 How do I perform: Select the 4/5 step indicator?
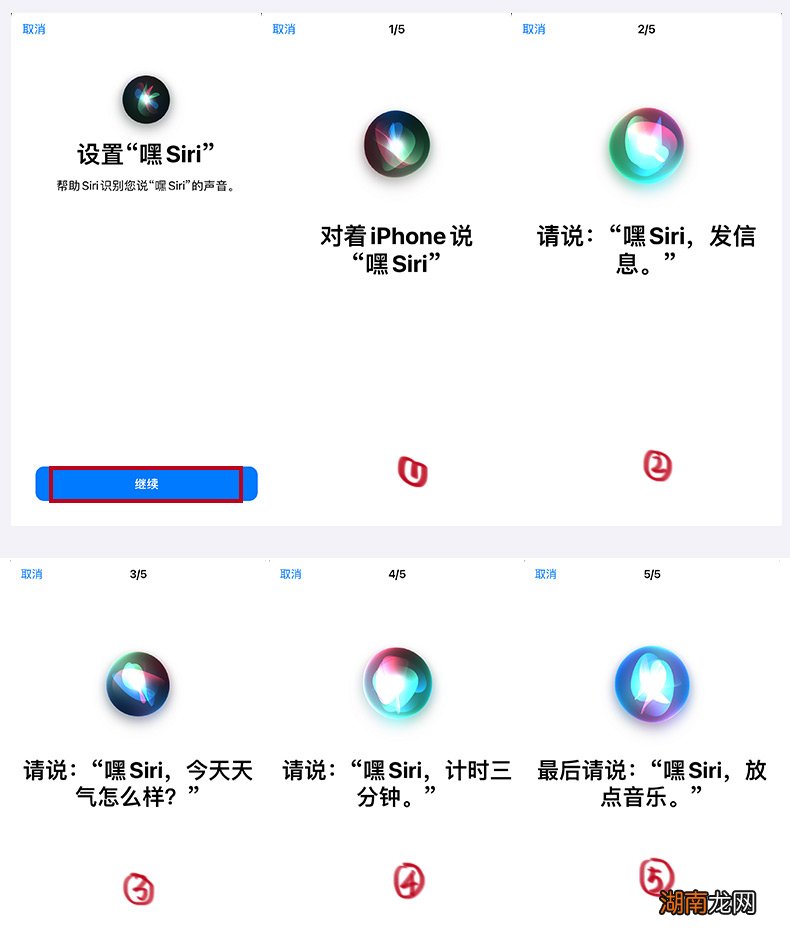tap(399, 573)
